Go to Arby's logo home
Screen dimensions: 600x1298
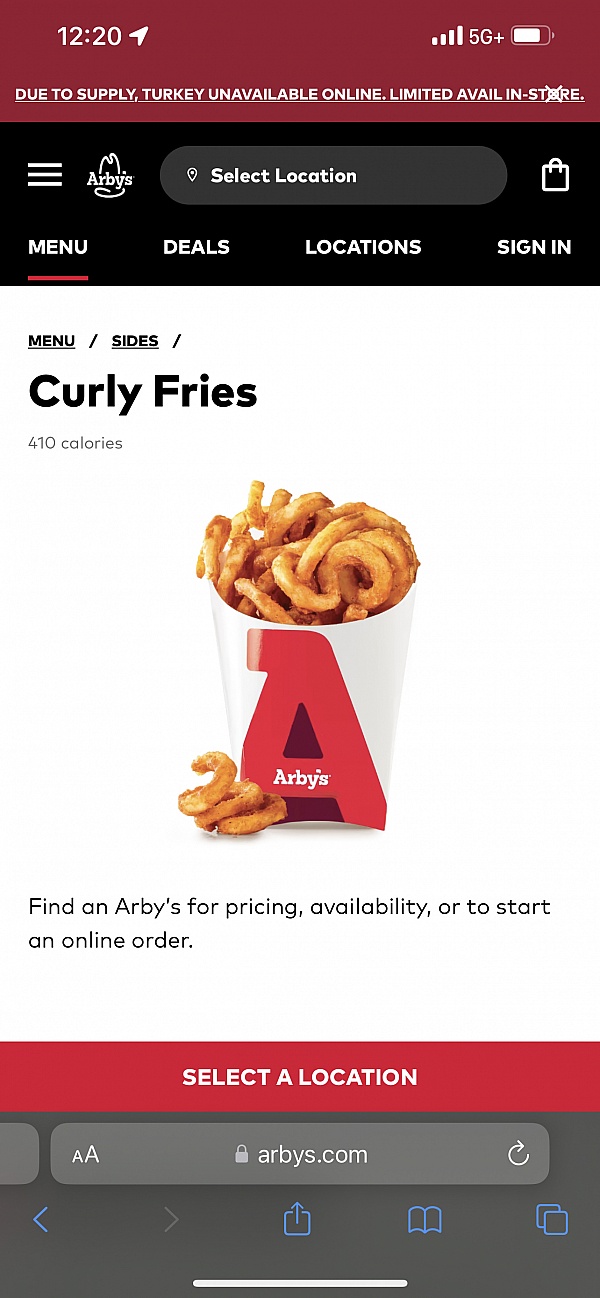click(110, 175)
